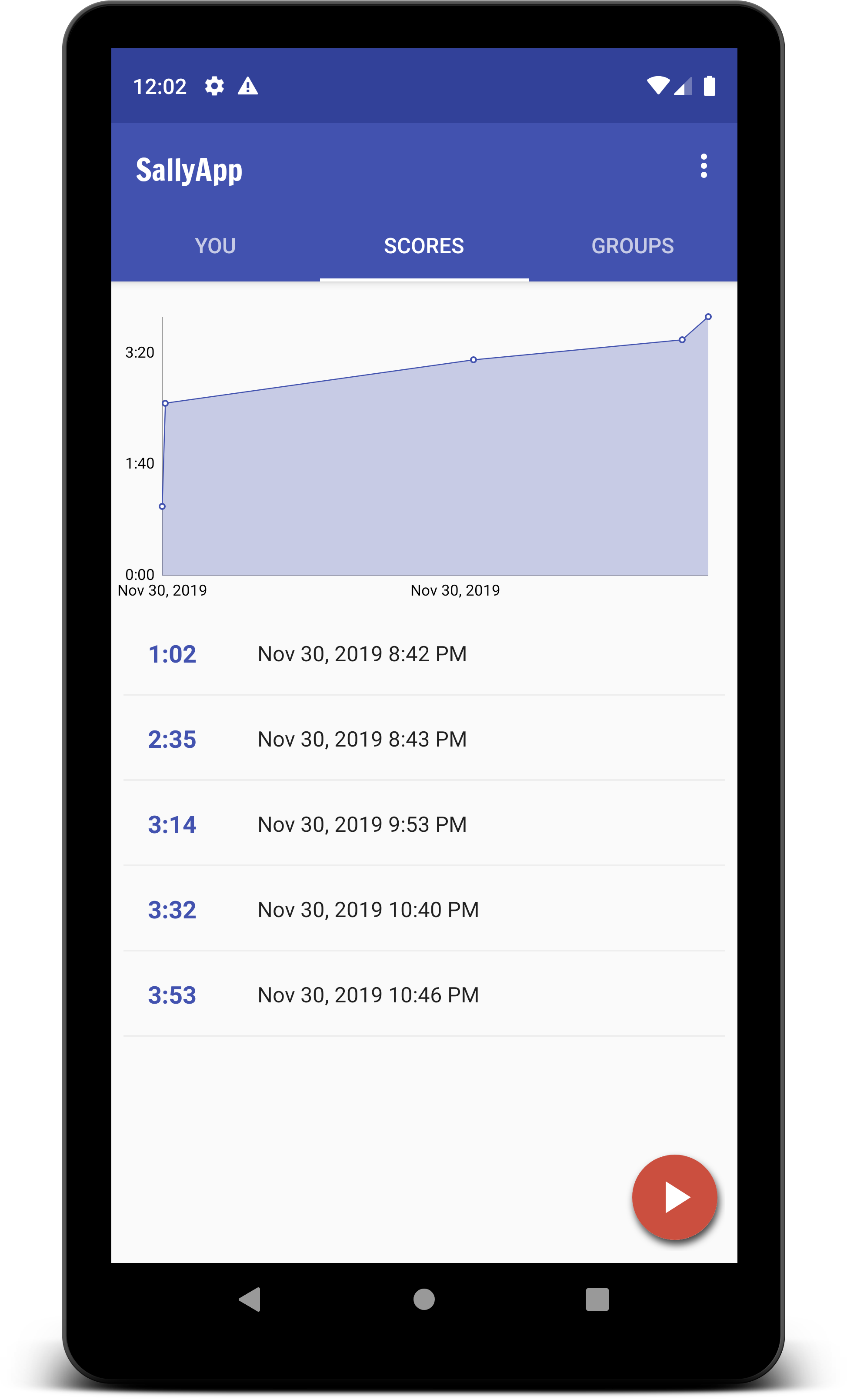Select the 2:35 score entry
Screen dimensions: 847x1400
pyautogui.click(x=423, y=739)
